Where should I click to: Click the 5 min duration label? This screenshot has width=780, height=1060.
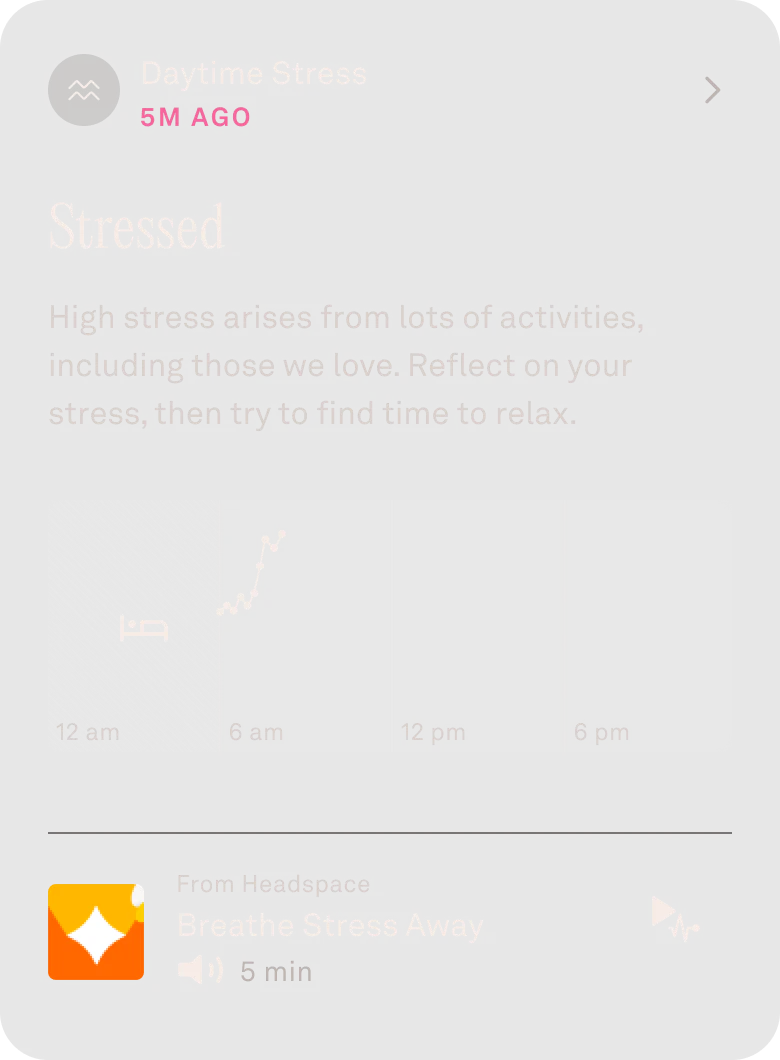click(275, 970)
